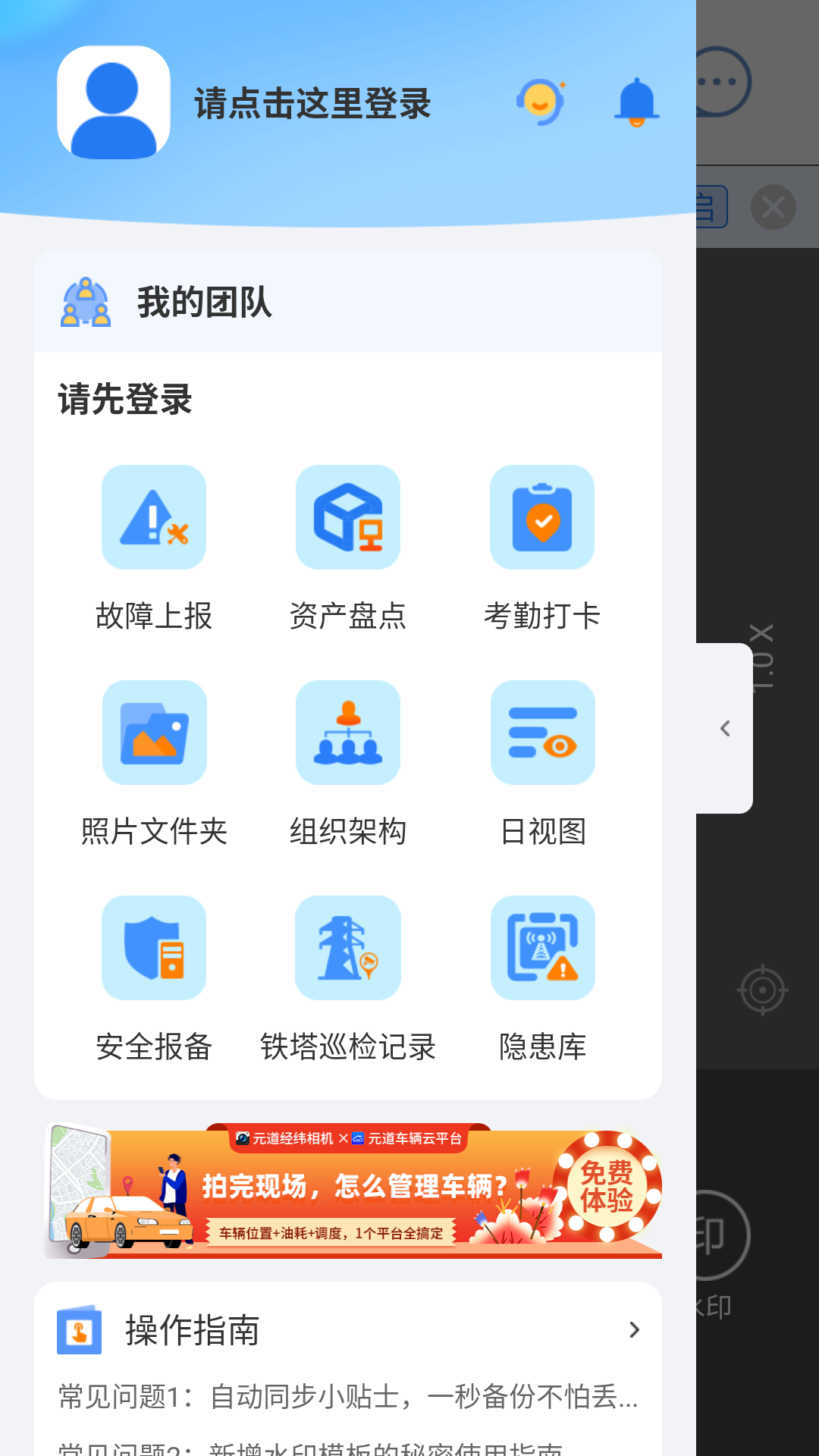View the 组织架构 organization structure
The image size is (819, 1456).
347,733
